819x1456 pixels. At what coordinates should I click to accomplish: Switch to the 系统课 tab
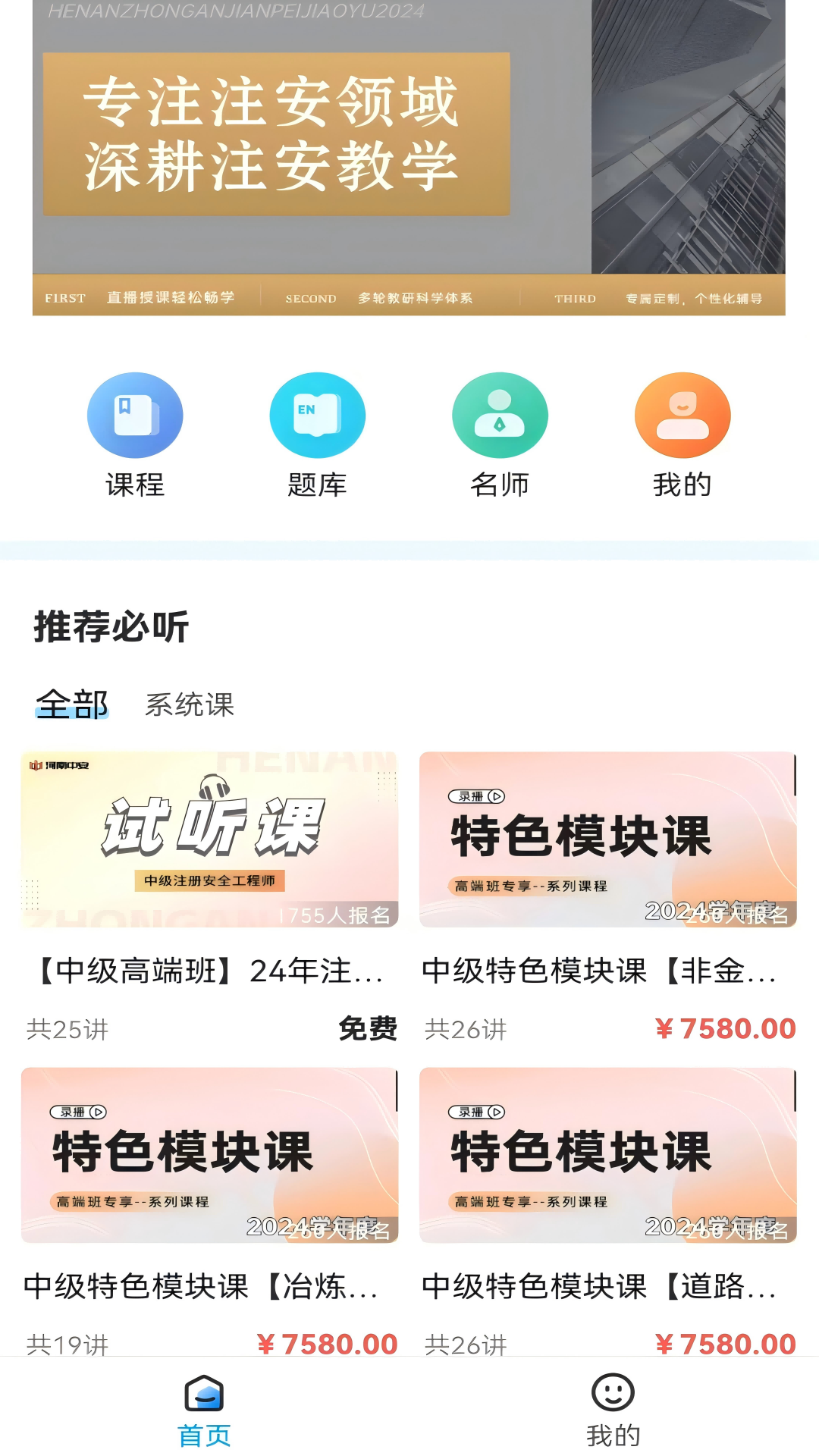(190, 705)
